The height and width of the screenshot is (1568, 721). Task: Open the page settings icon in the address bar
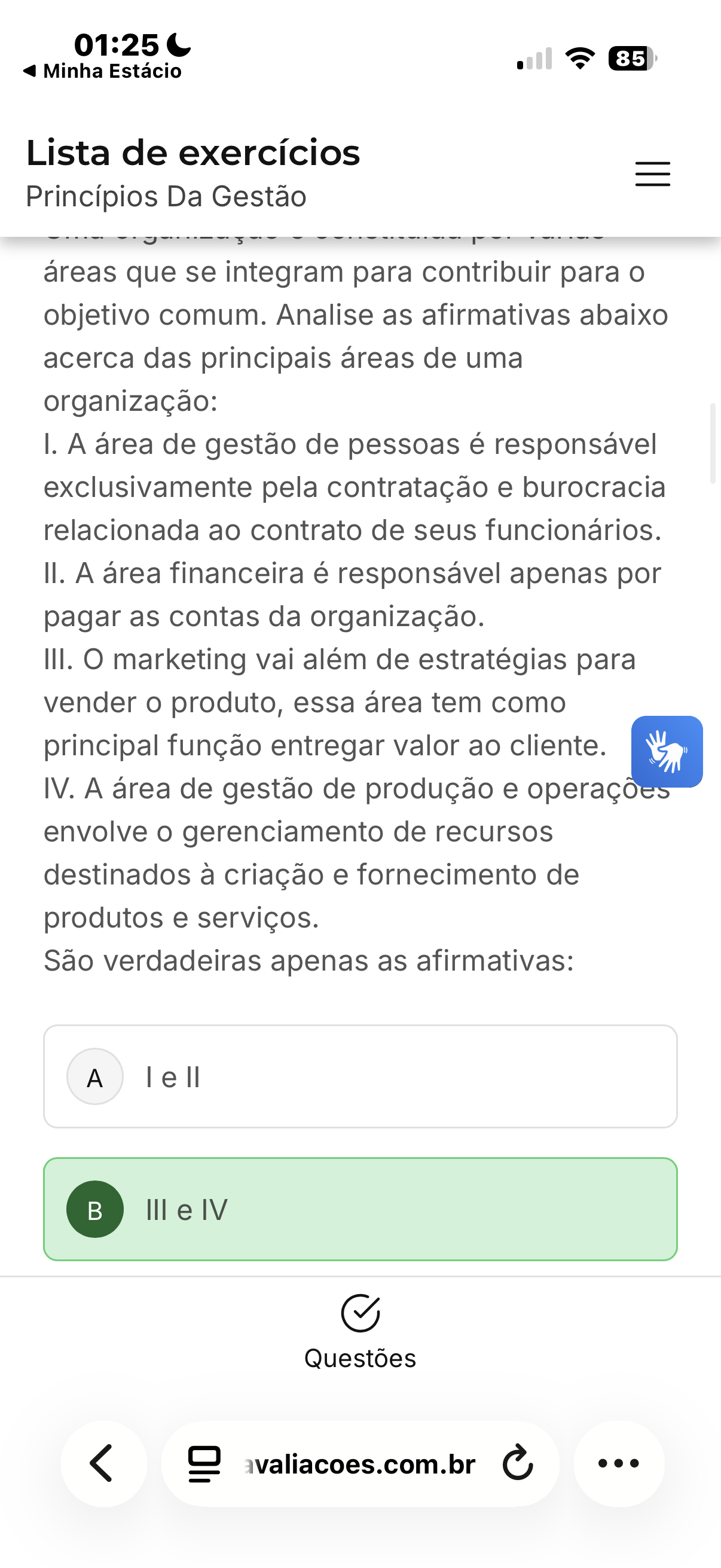coord(204,1464)
